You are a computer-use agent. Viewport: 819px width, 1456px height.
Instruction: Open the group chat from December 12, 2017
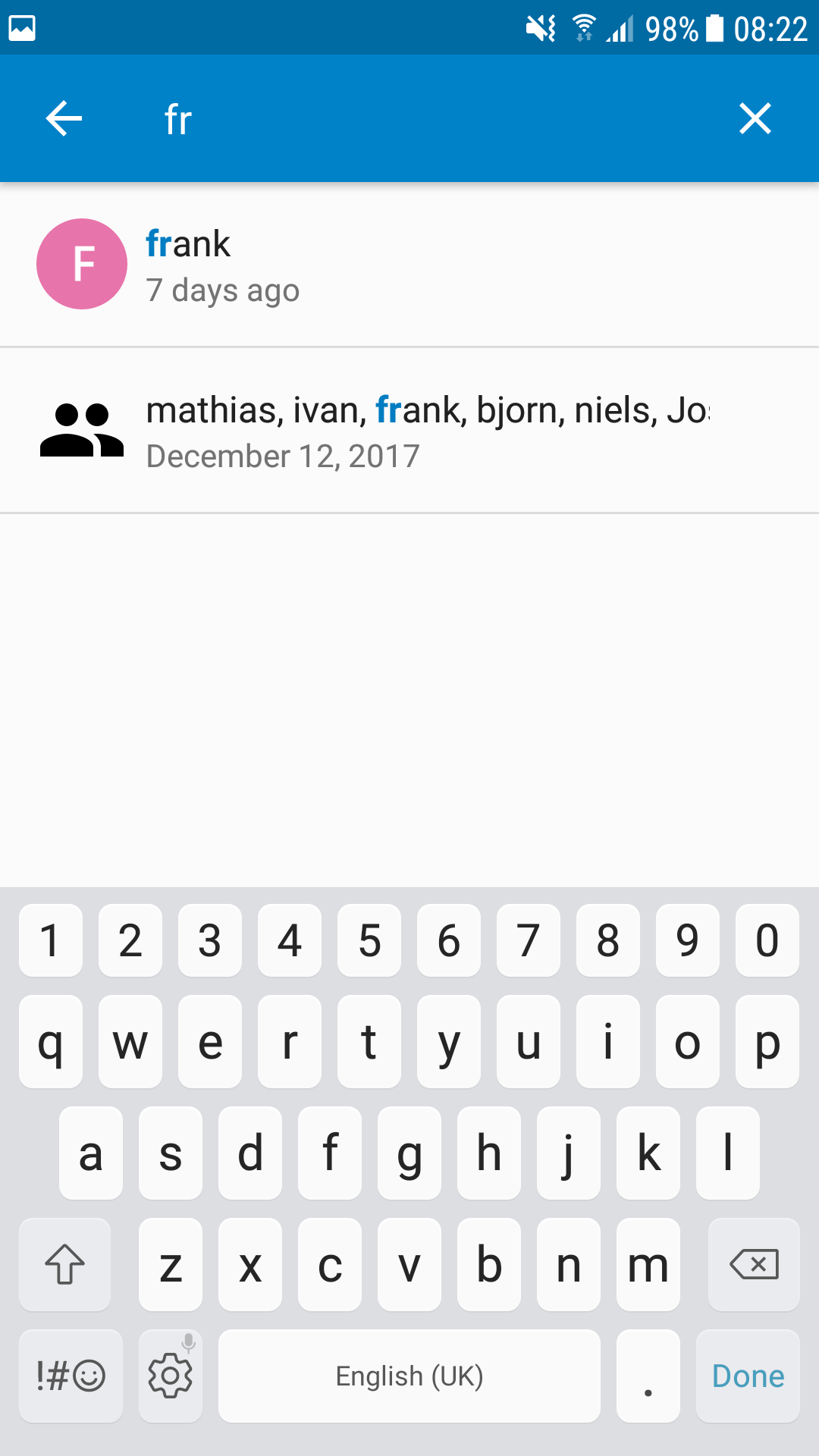(409, 431)
